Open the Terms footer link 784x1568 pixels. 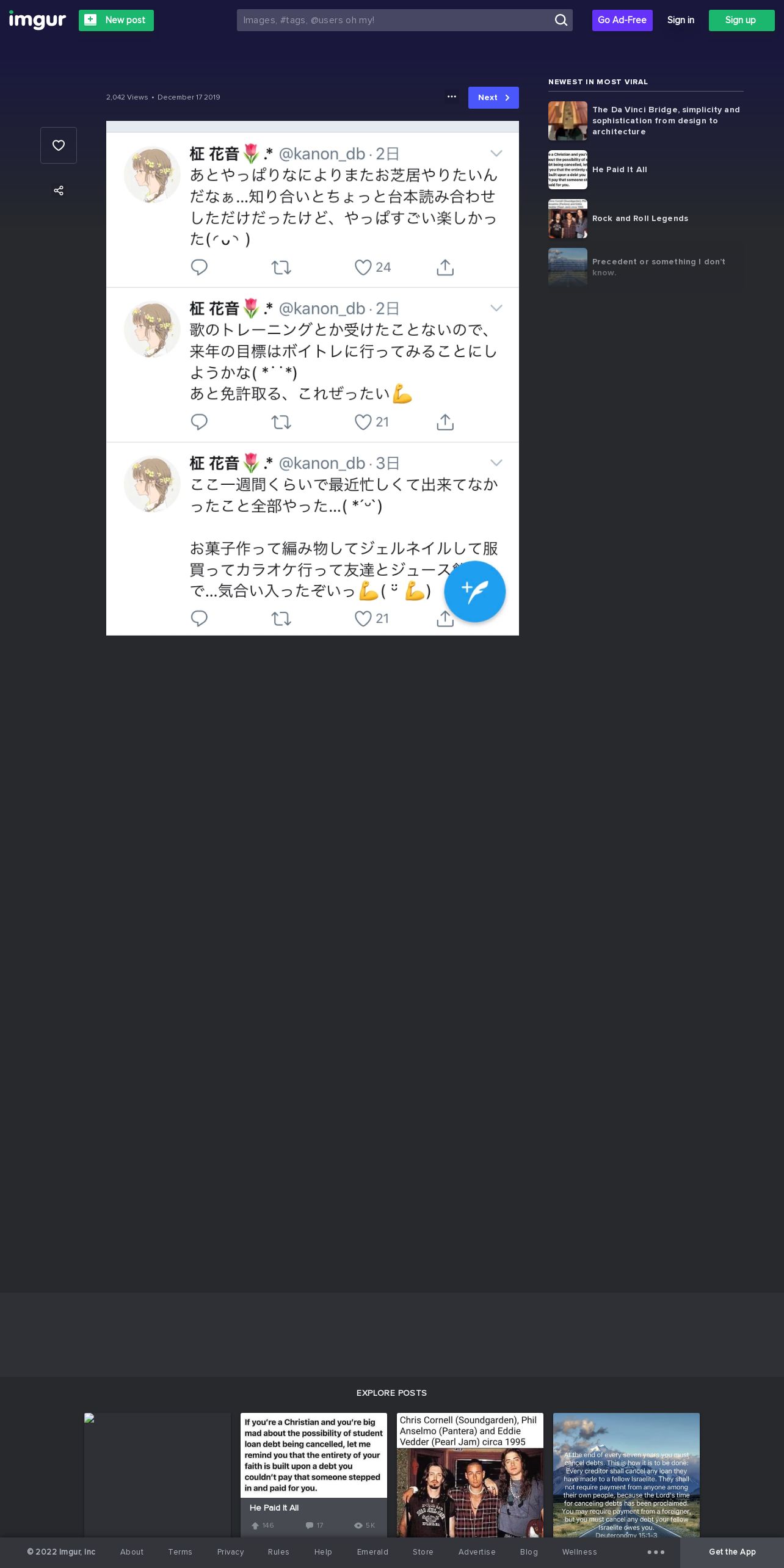pyautogui.click(x=180, y=1552)
